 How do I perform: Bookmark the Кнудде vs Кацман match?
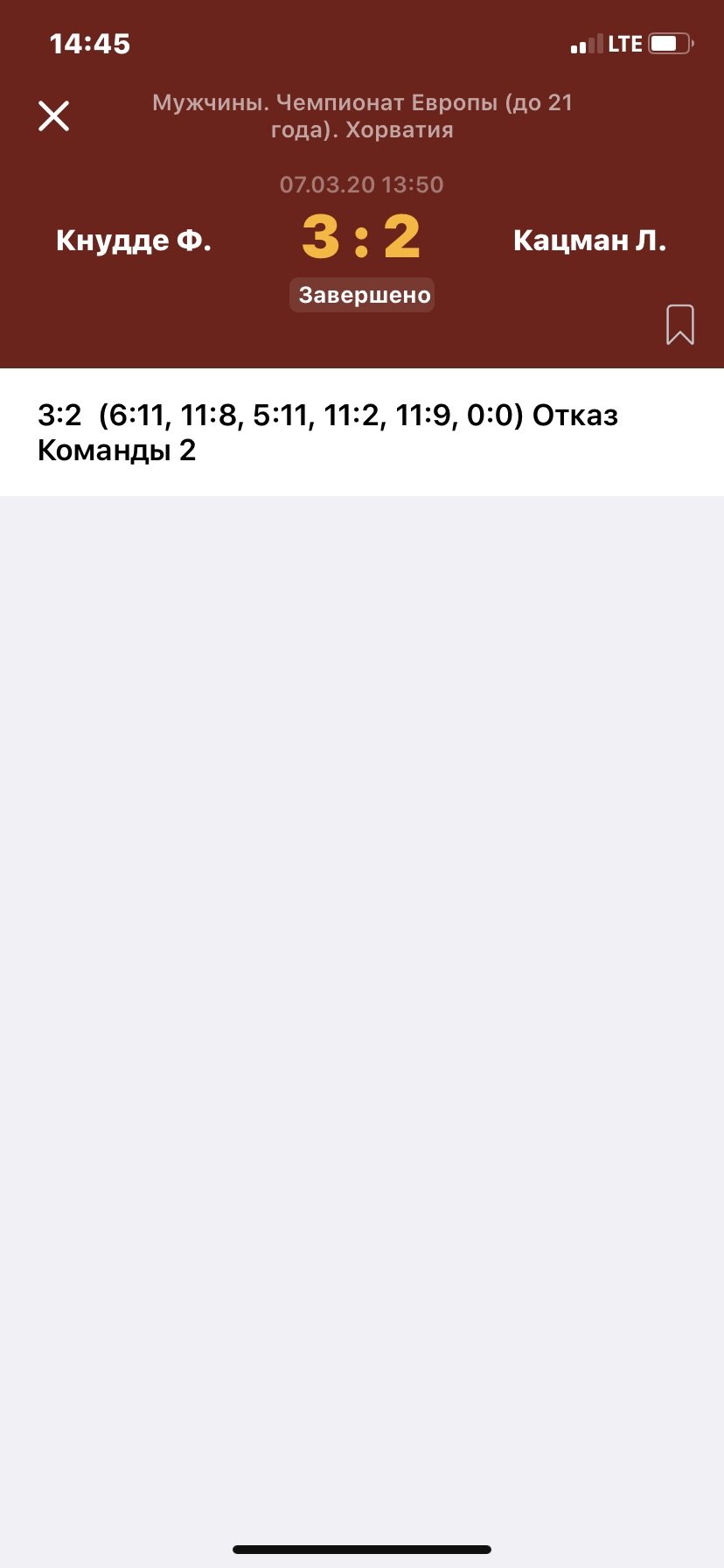tap(679, 324)
